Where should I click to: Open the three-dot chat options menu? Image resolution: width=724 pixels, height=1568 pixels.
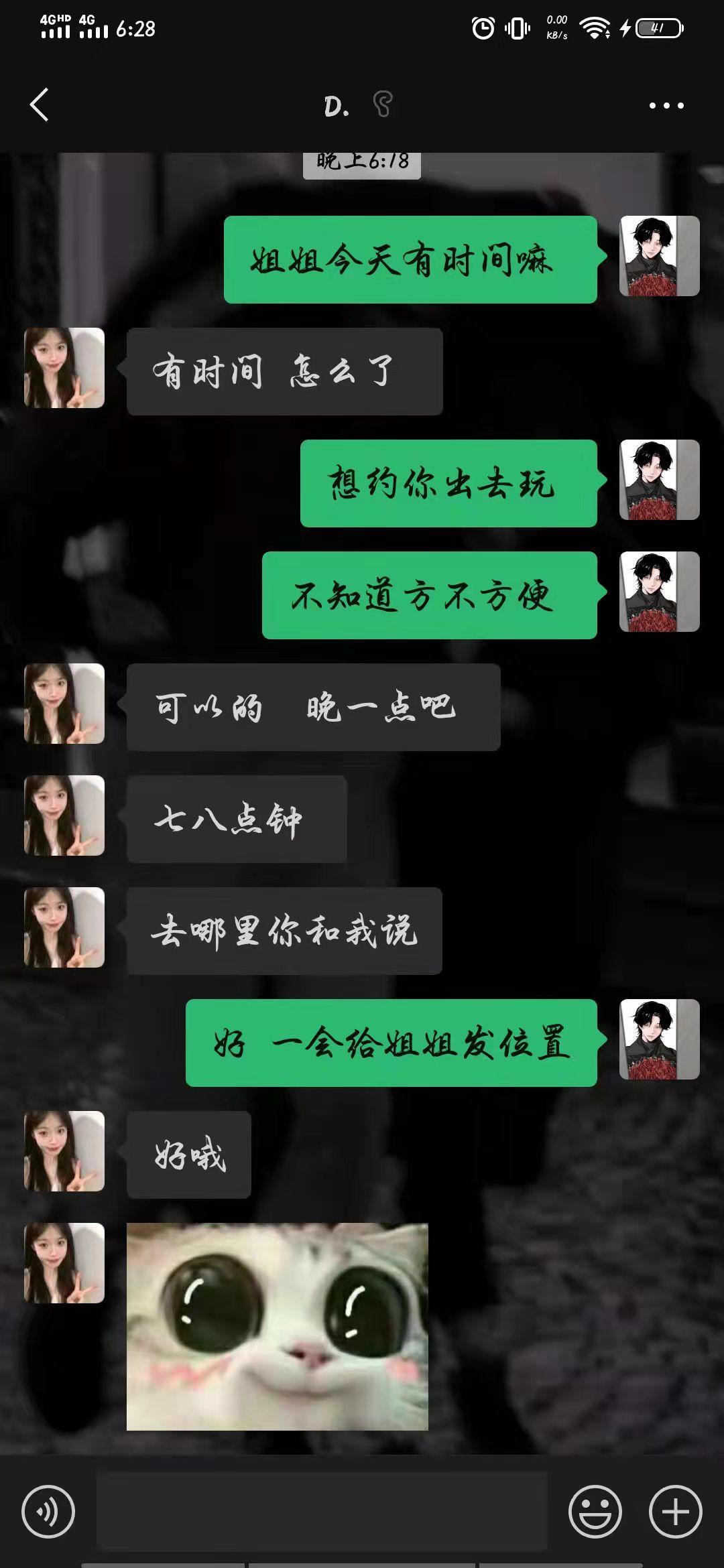(666, 105)
